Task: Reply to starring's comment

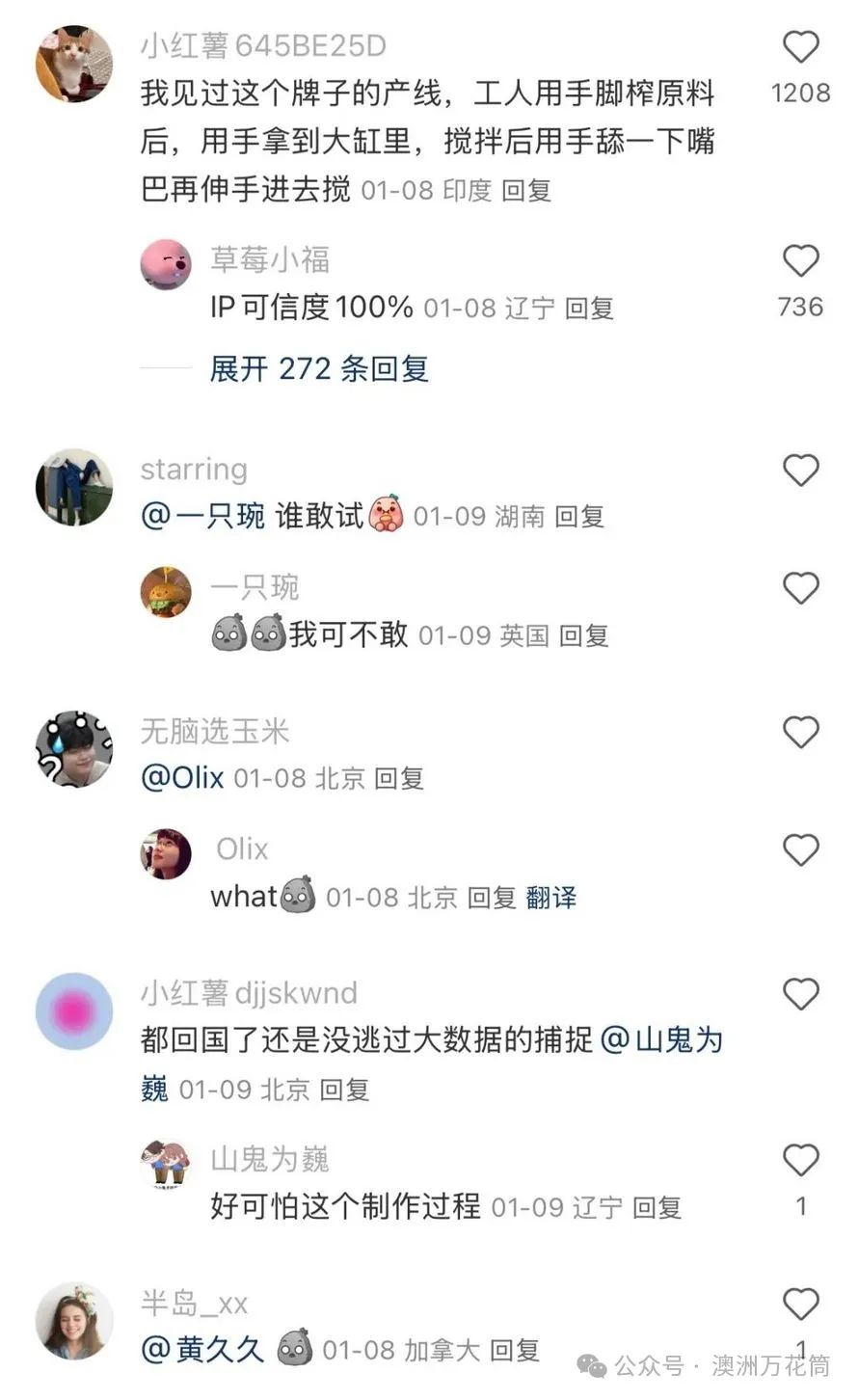Action: coord(579,517)
